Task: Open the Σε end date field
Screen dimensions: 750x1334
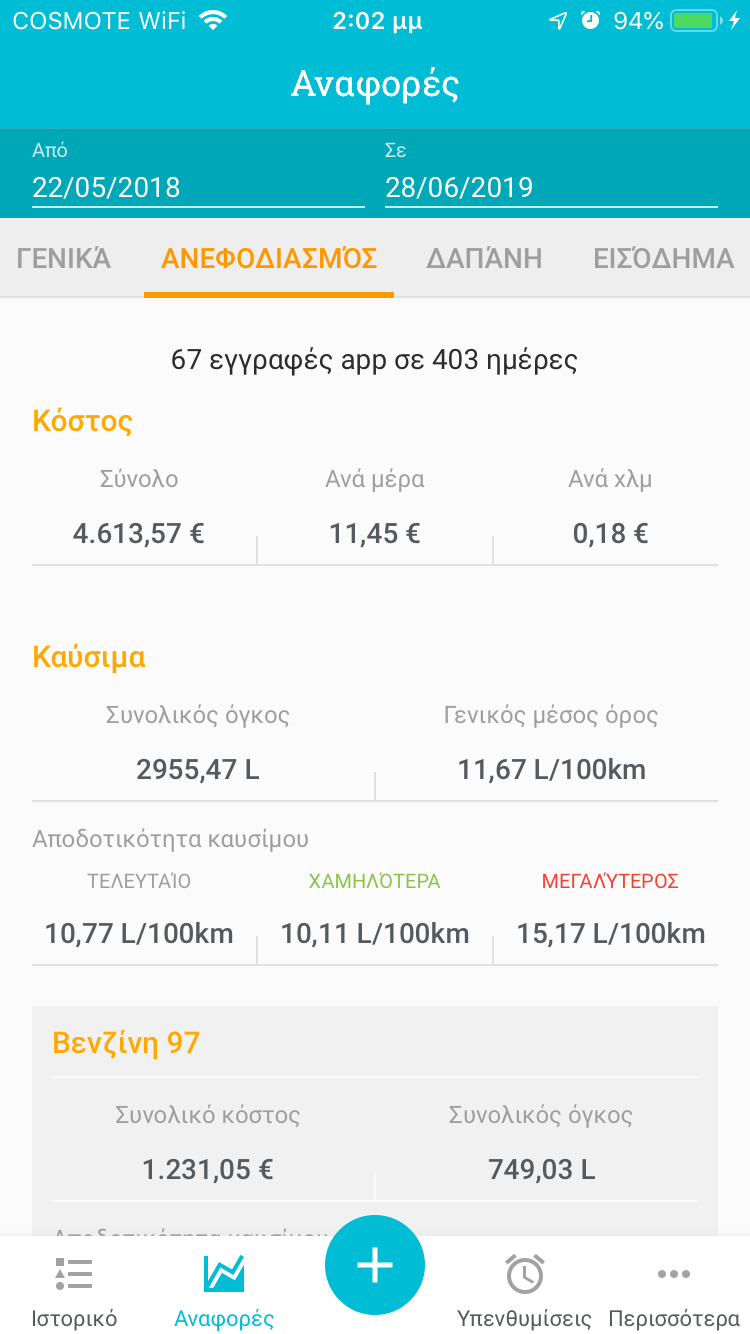Action: point(551,187)
